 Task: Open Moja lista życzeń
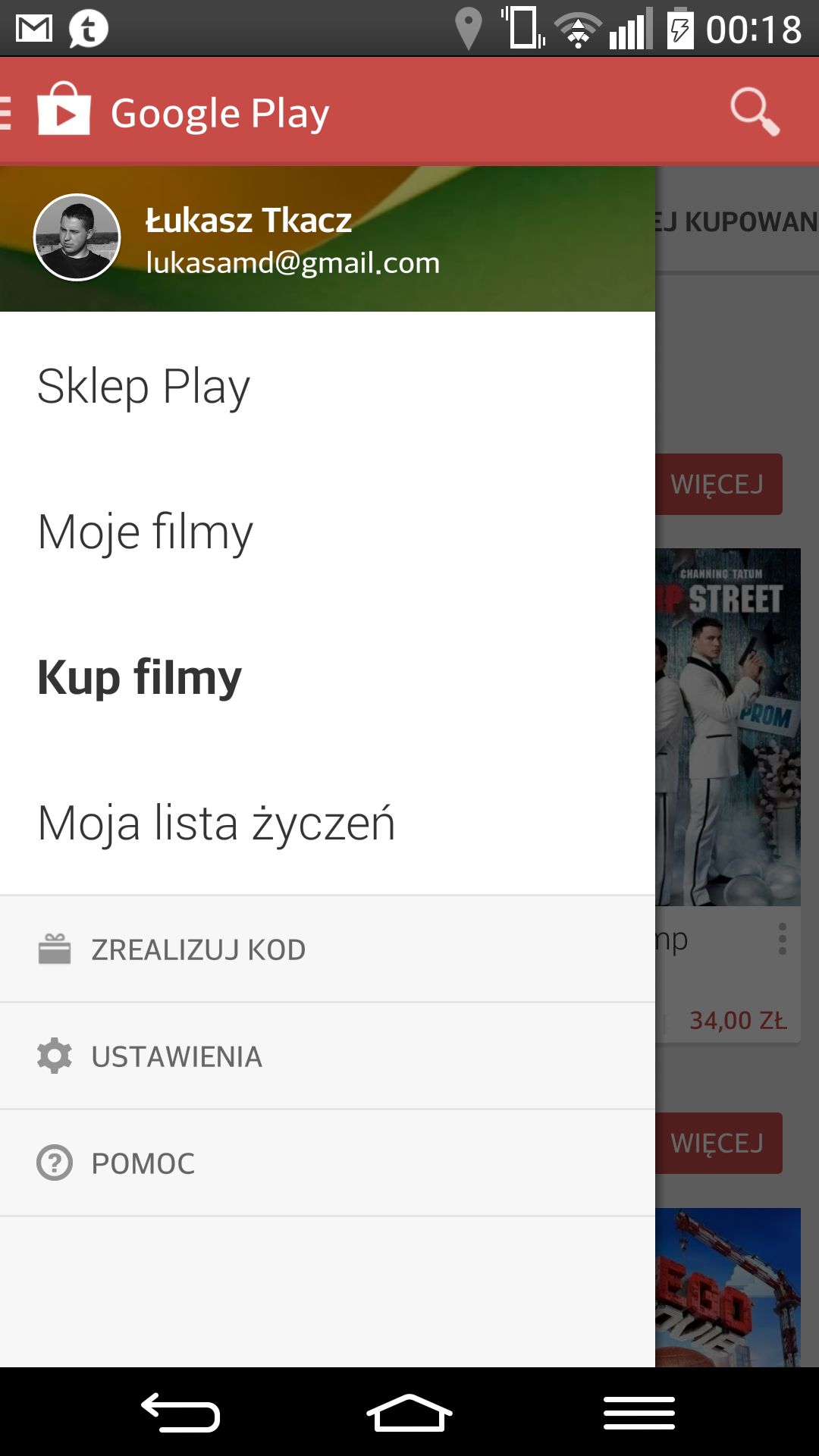[x=328, y=823]
